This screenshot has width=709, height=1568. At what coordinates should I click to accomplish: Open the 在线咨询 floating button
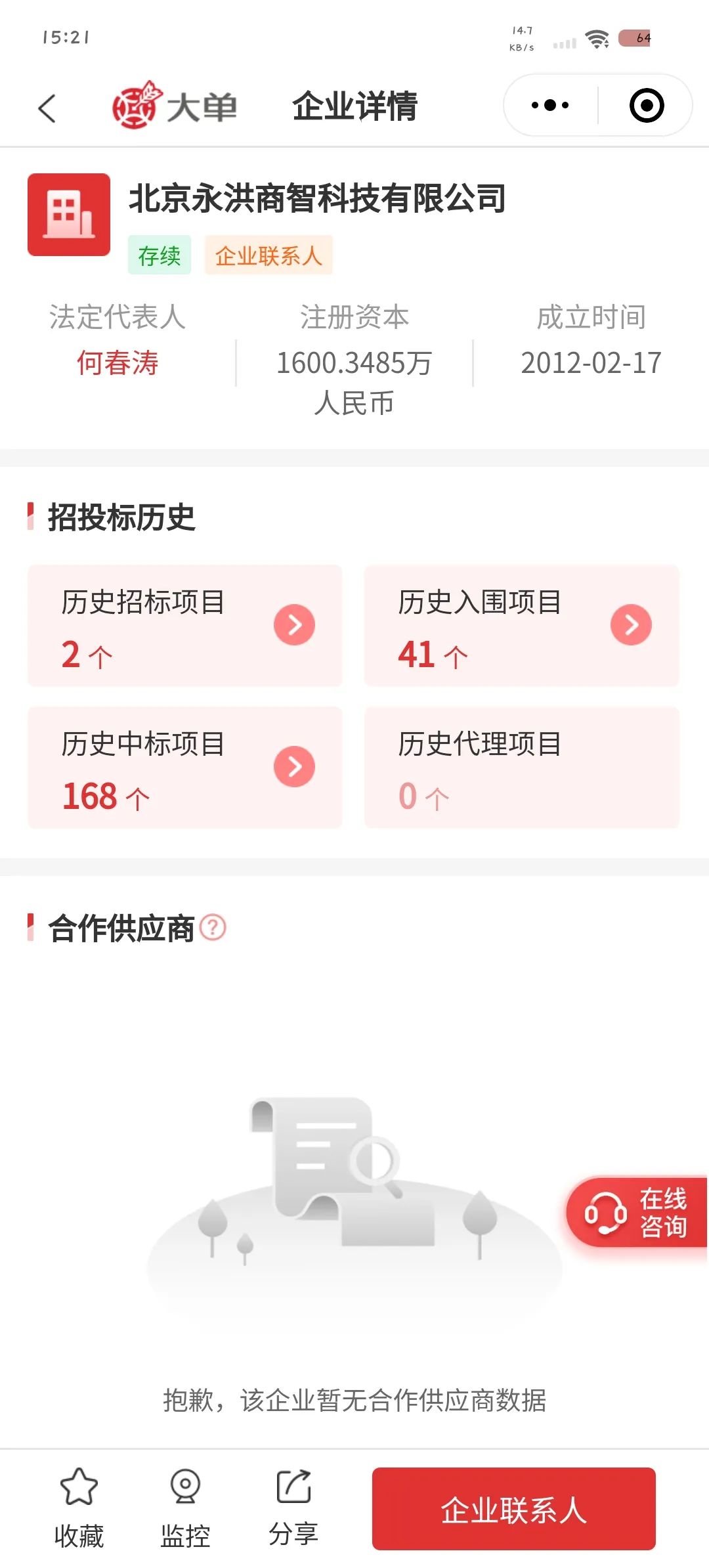(x=636, y=1212)
